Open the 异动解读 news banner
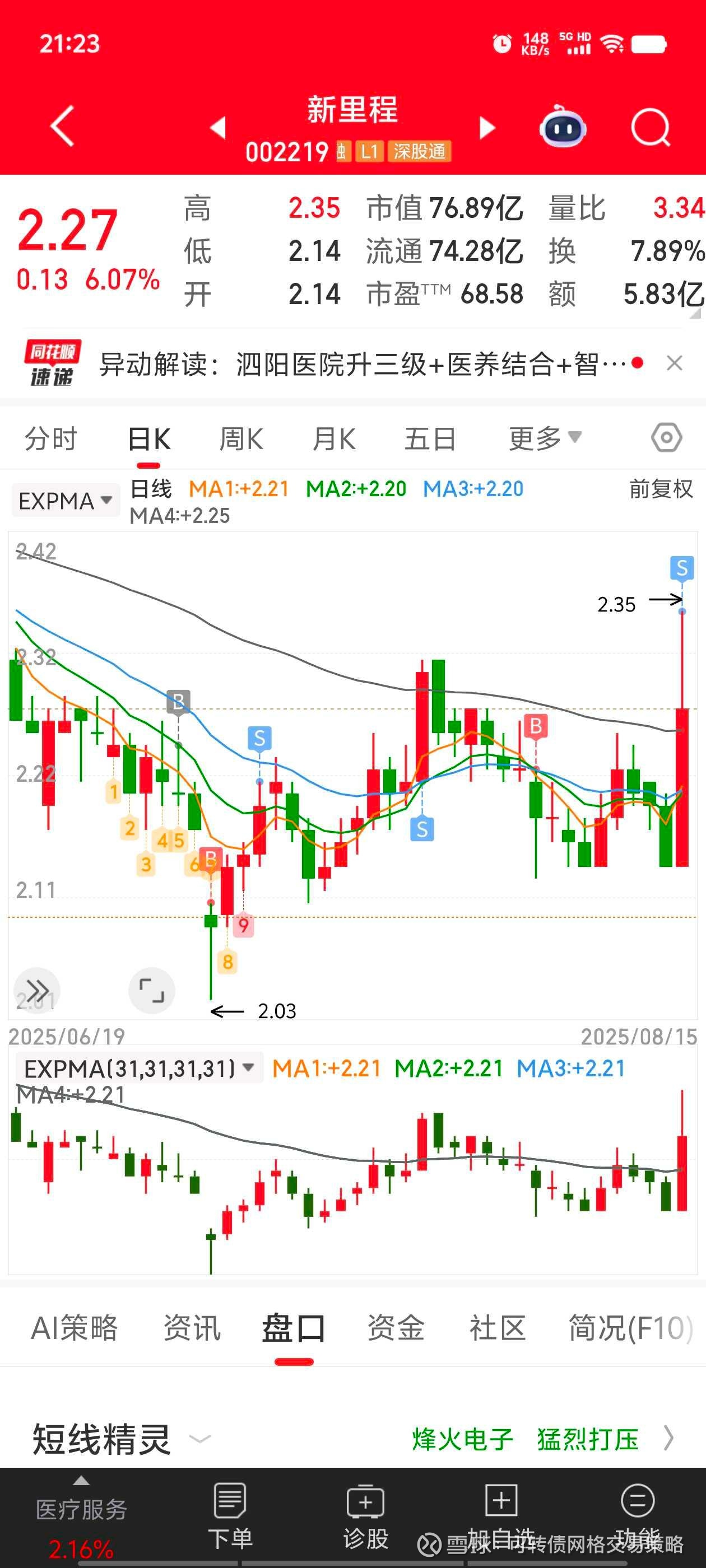 pos(363,365)
